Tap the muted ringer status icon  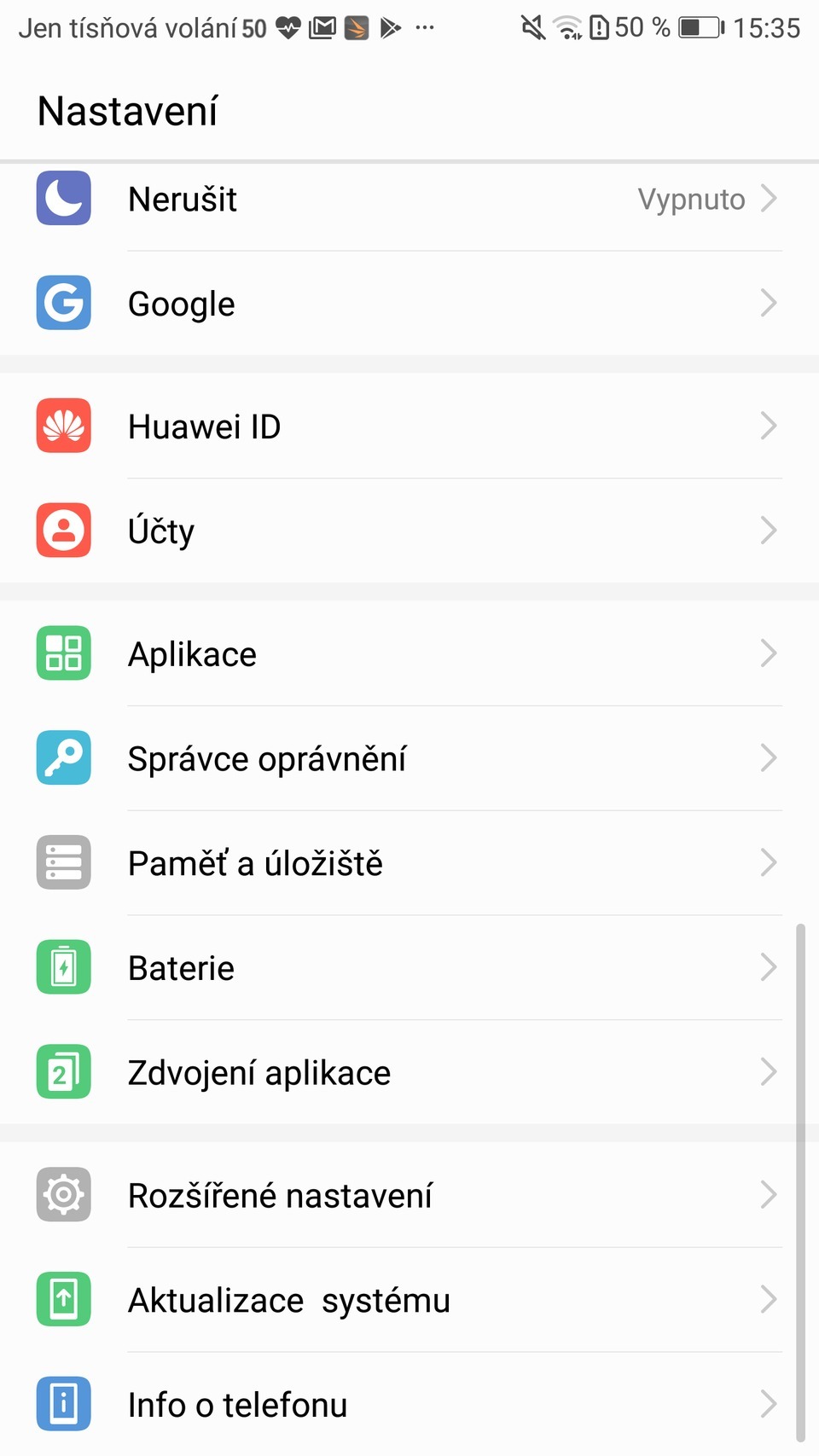pos(531,26)
